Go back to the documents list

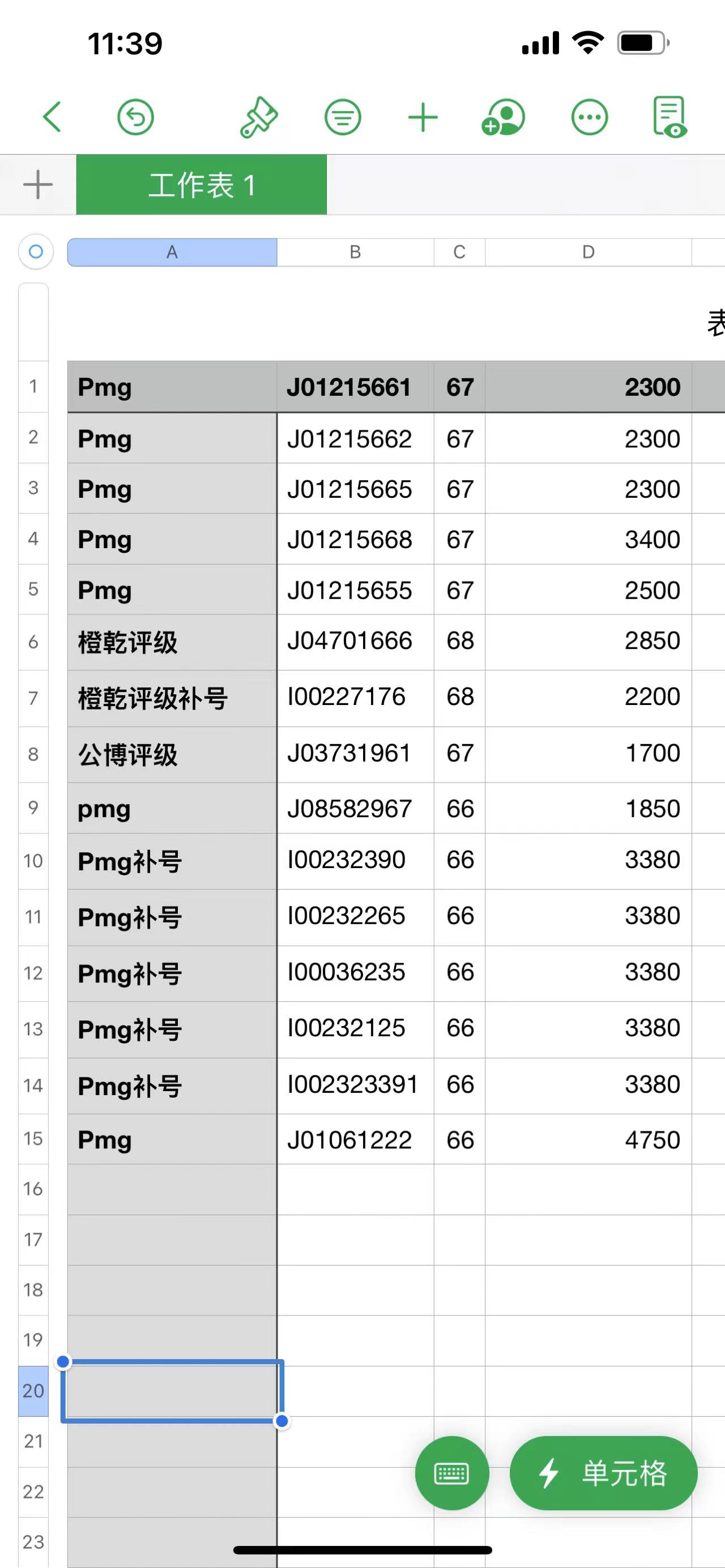point(52,117)
